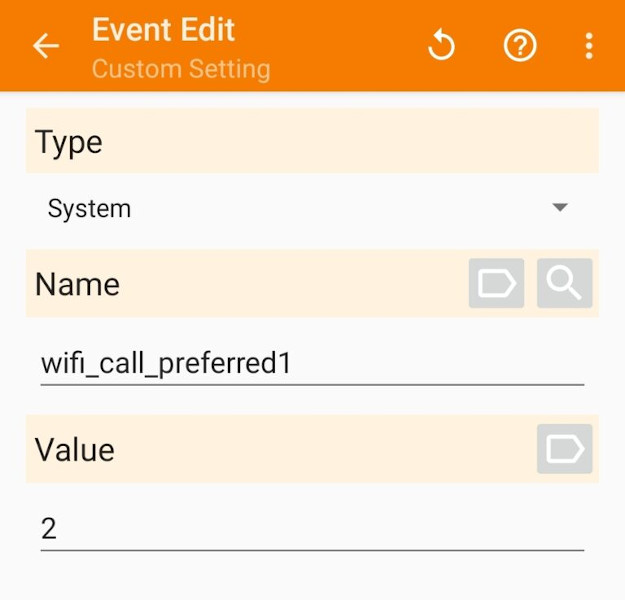The image size is (625, 600).
Task: Edit the Name field wifi_call_preferred1
Action: tap(312, 363)
